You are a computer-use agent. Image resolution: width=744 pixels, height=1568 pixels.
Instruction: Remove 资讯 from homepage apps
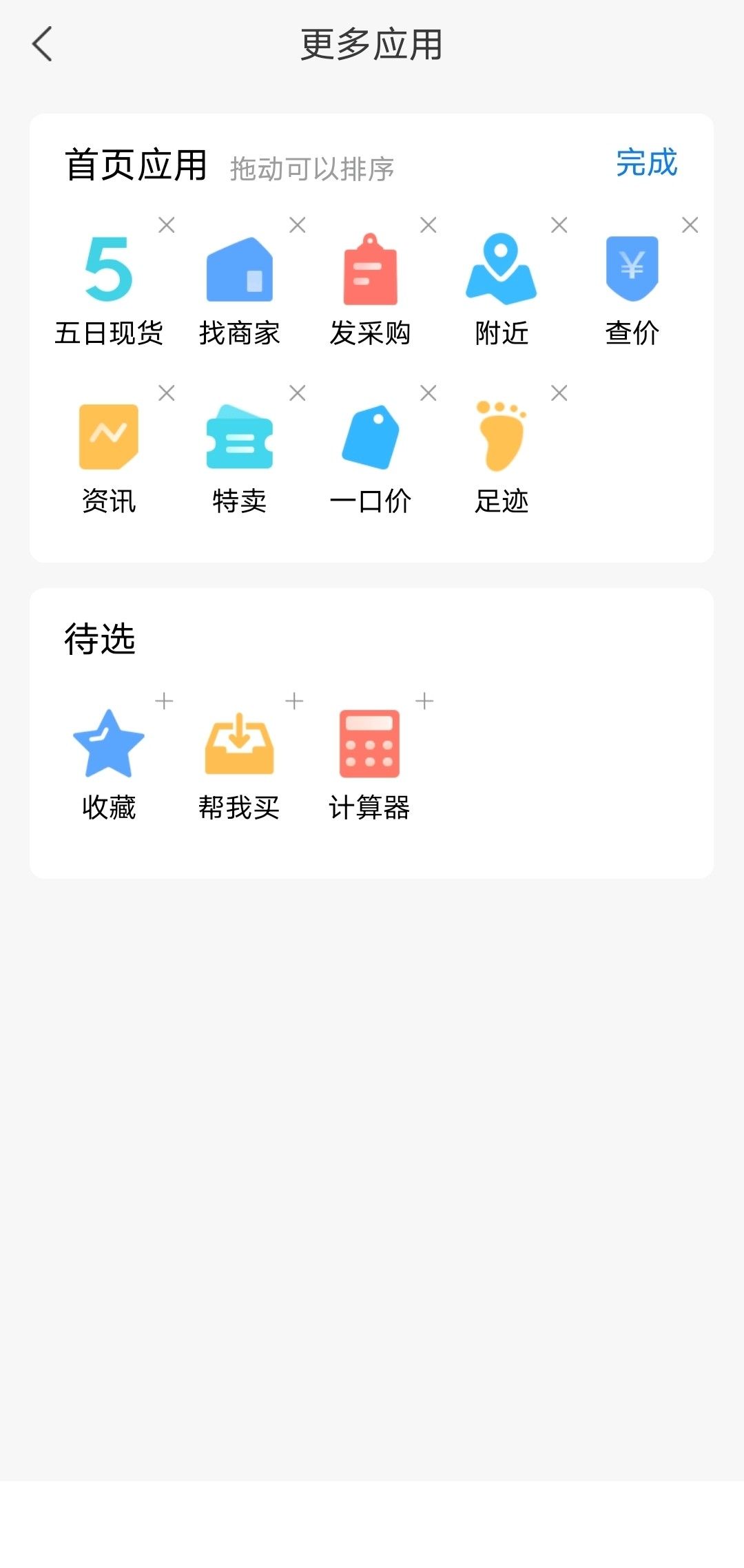pos(167,393)
